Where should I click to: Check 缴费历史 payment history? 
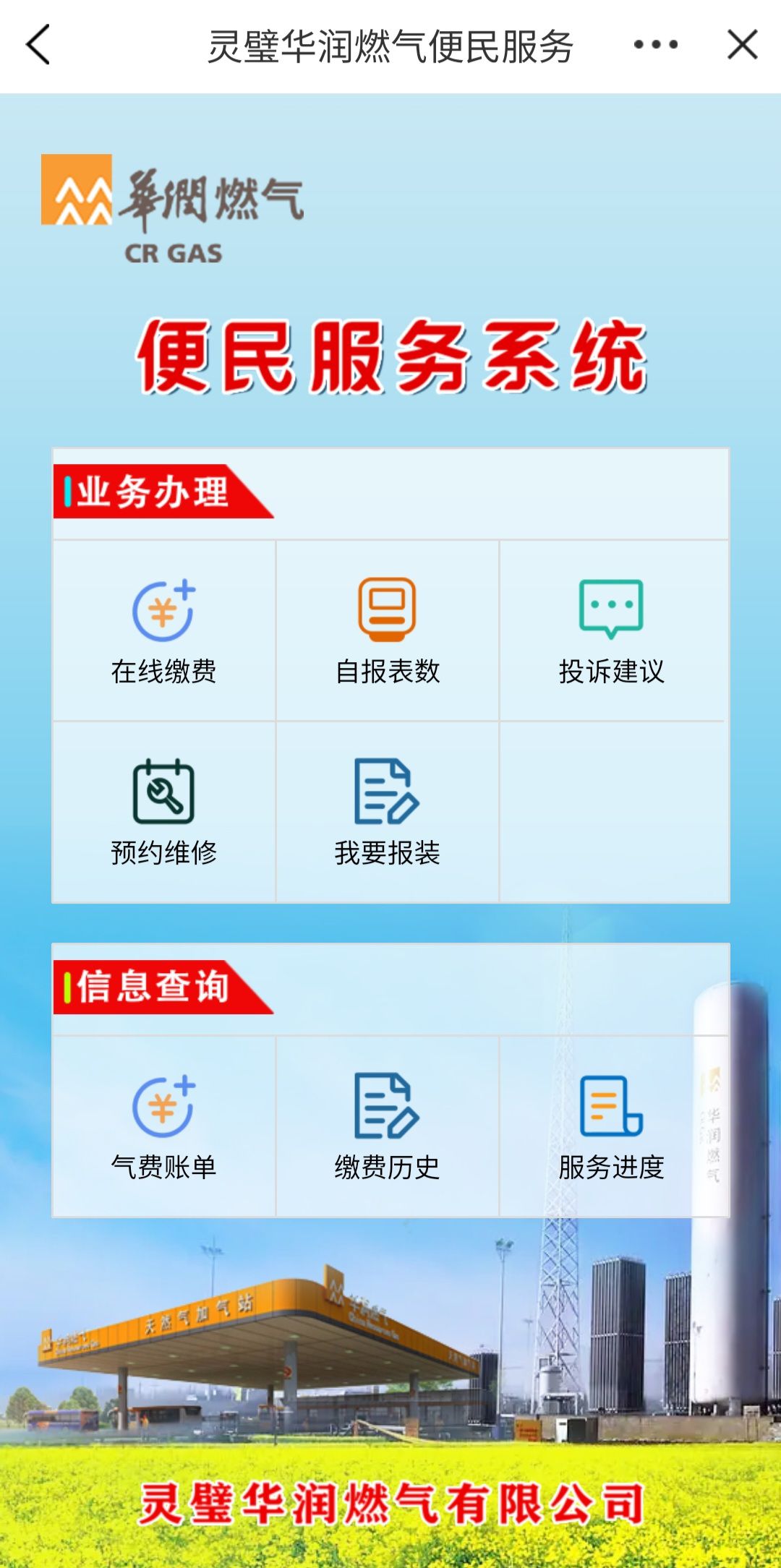[388, 1126]
